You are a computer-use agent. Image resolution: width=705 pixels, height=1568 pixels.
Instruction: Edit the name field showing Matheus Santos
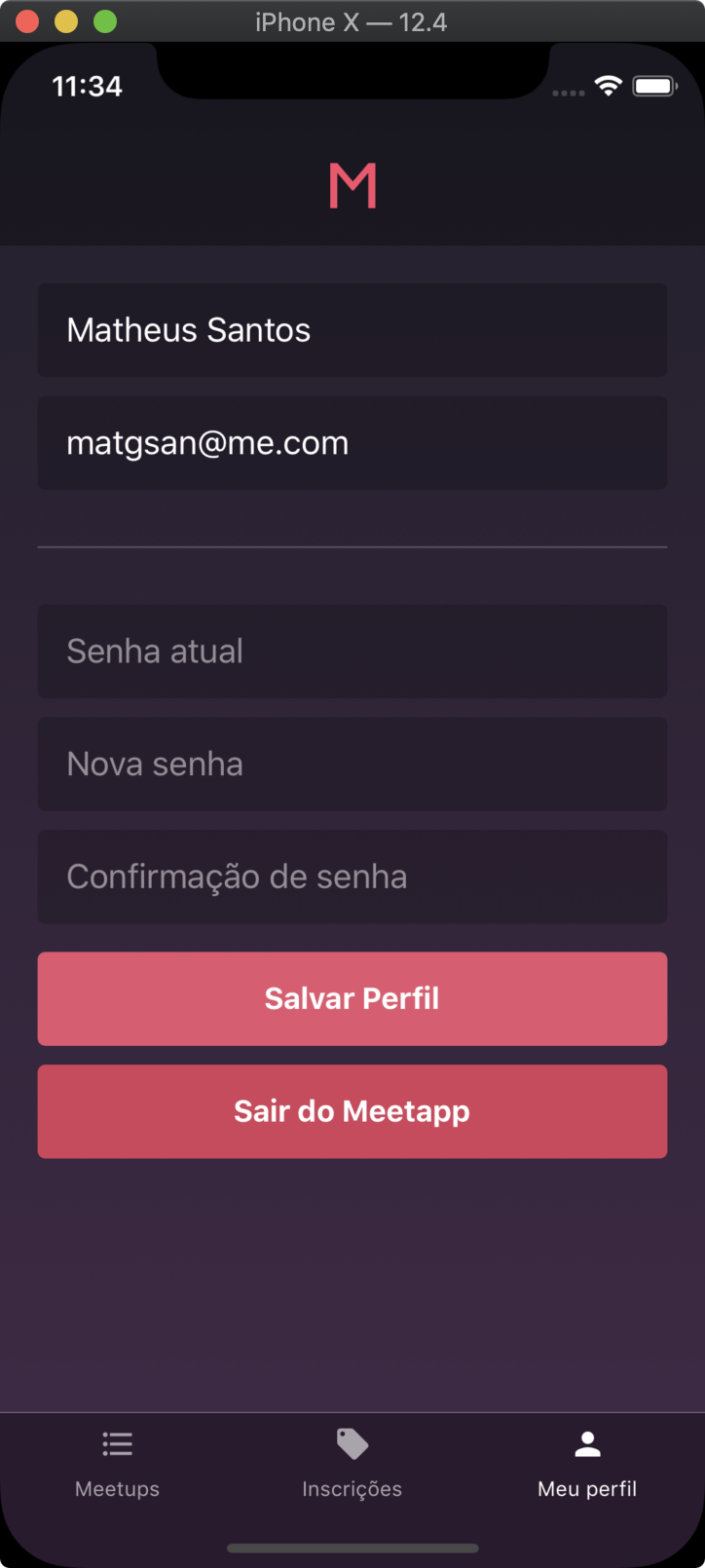click(352, 330)
